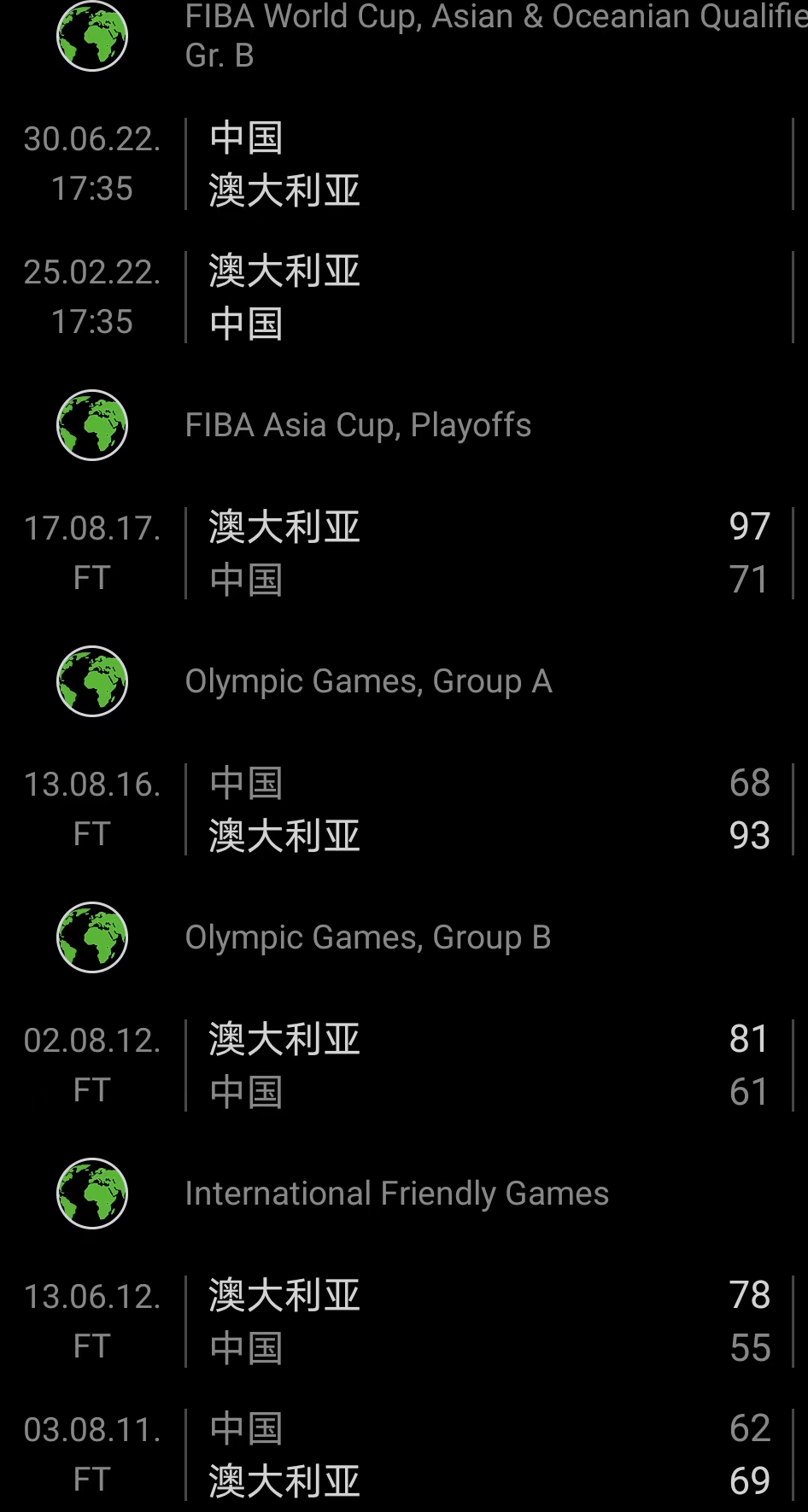Open the Olympic Games, Group A header
This screenshot has height=1512, width=808.
(369, 681)
